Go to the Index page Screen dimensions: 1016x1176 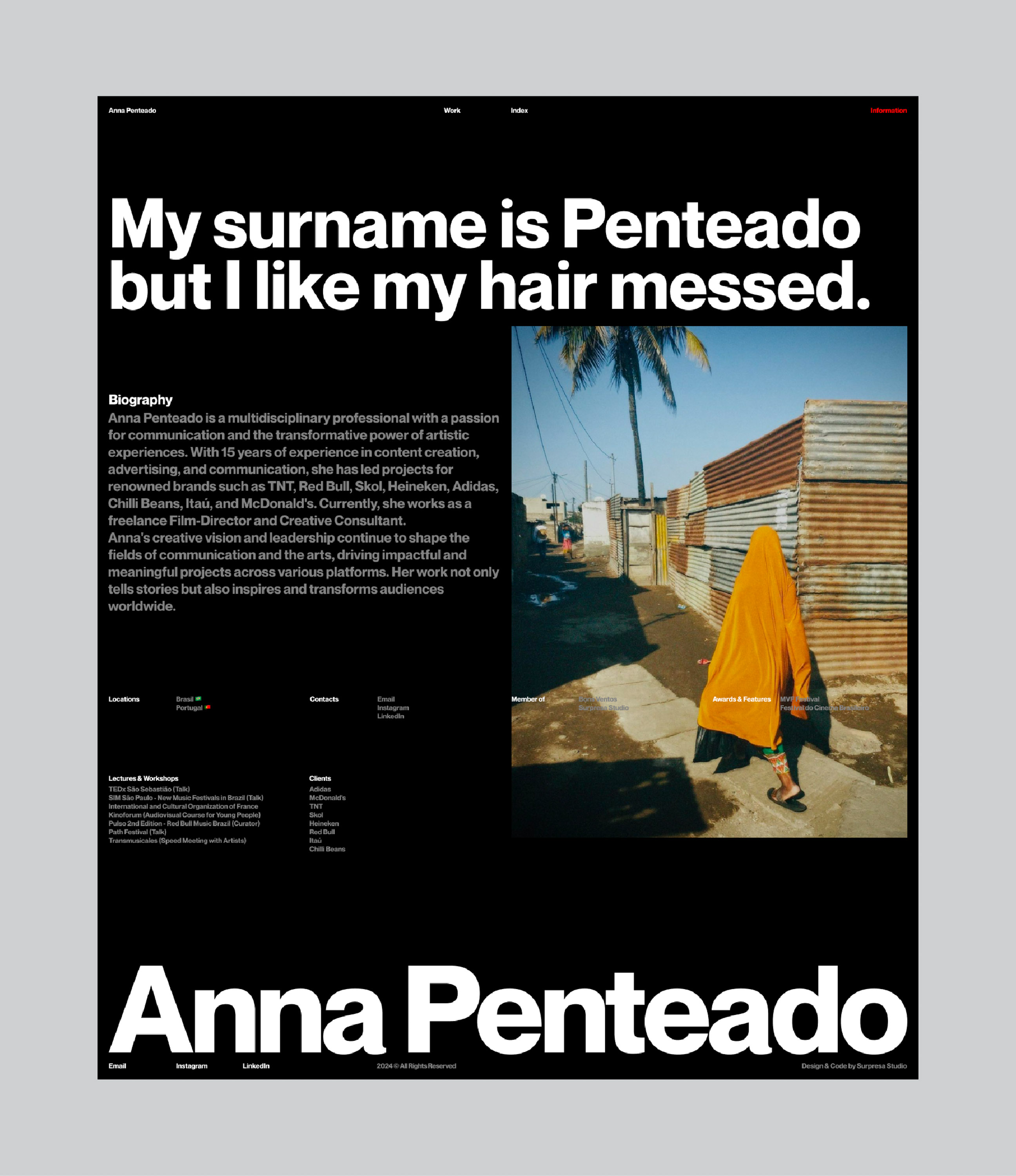pyautogui.click(x=519, y=111)
